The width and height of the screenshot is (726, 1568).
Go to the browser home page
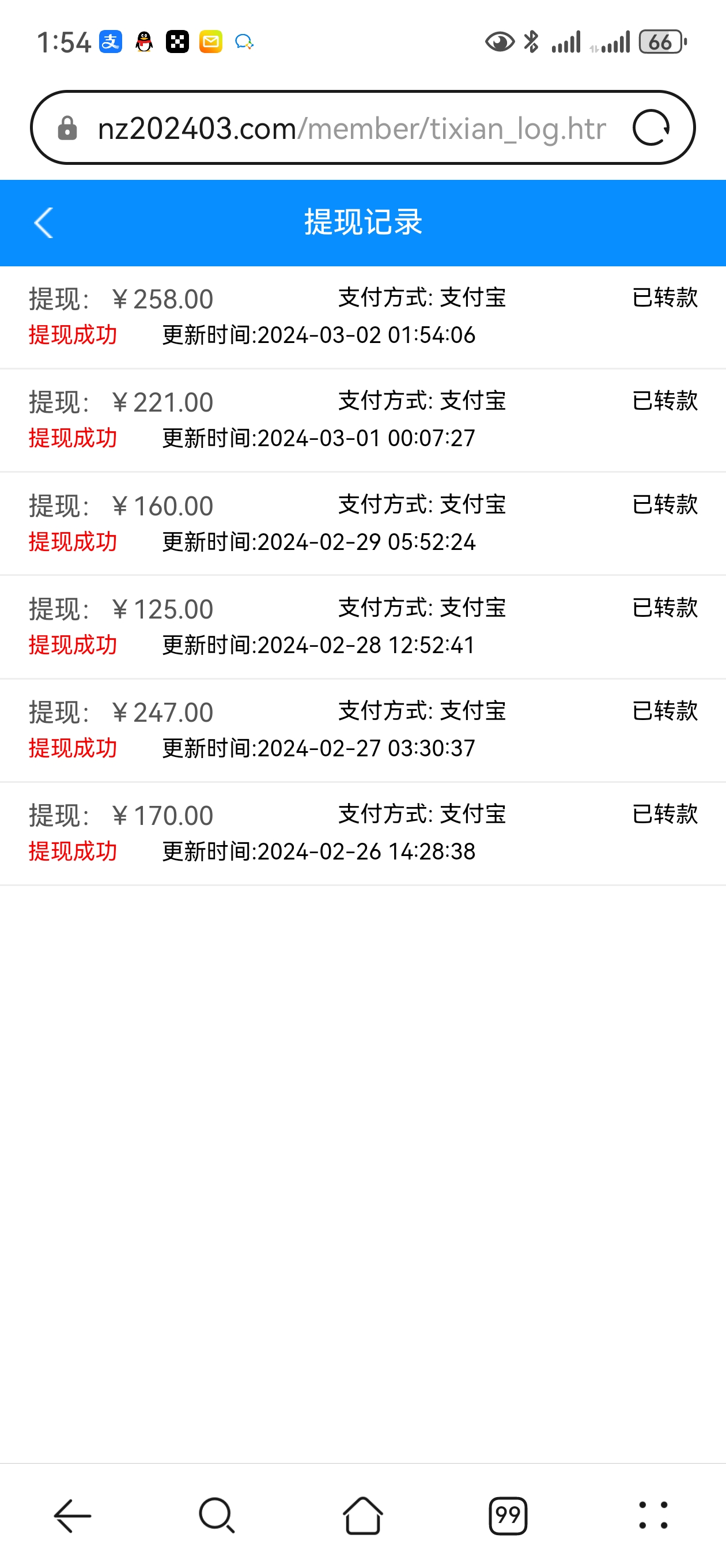362,1516
